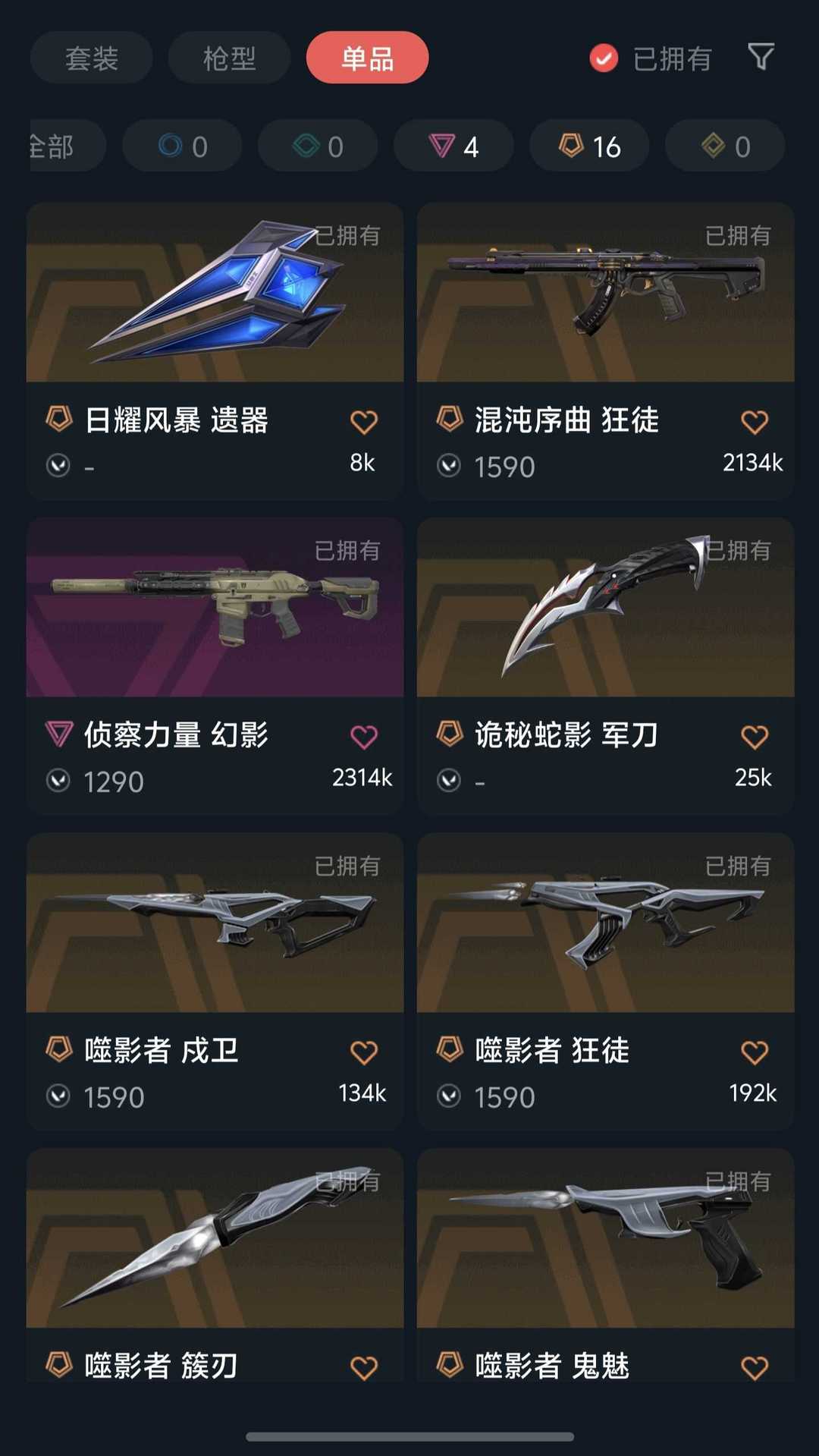Screen dimensions: 819x1456
Task: Favorite the 诡秘蛇影 军刀 skin
Action: (x=755, y=737)
